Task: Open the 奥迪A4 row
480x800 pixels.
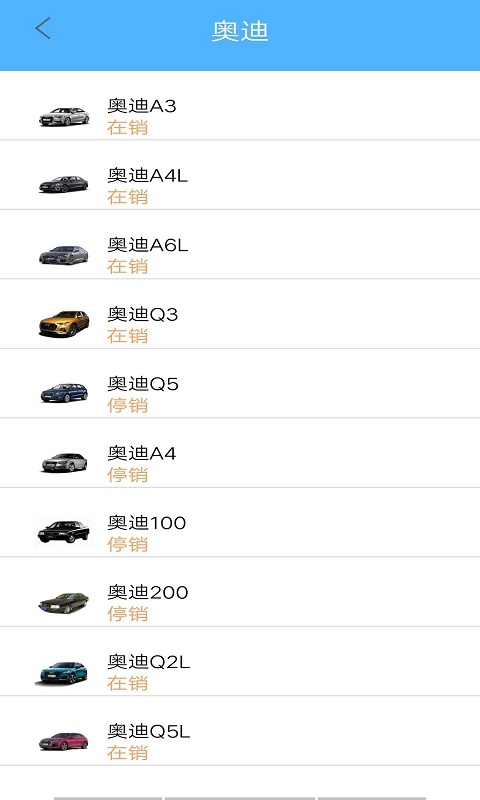Action: point(240,453)
